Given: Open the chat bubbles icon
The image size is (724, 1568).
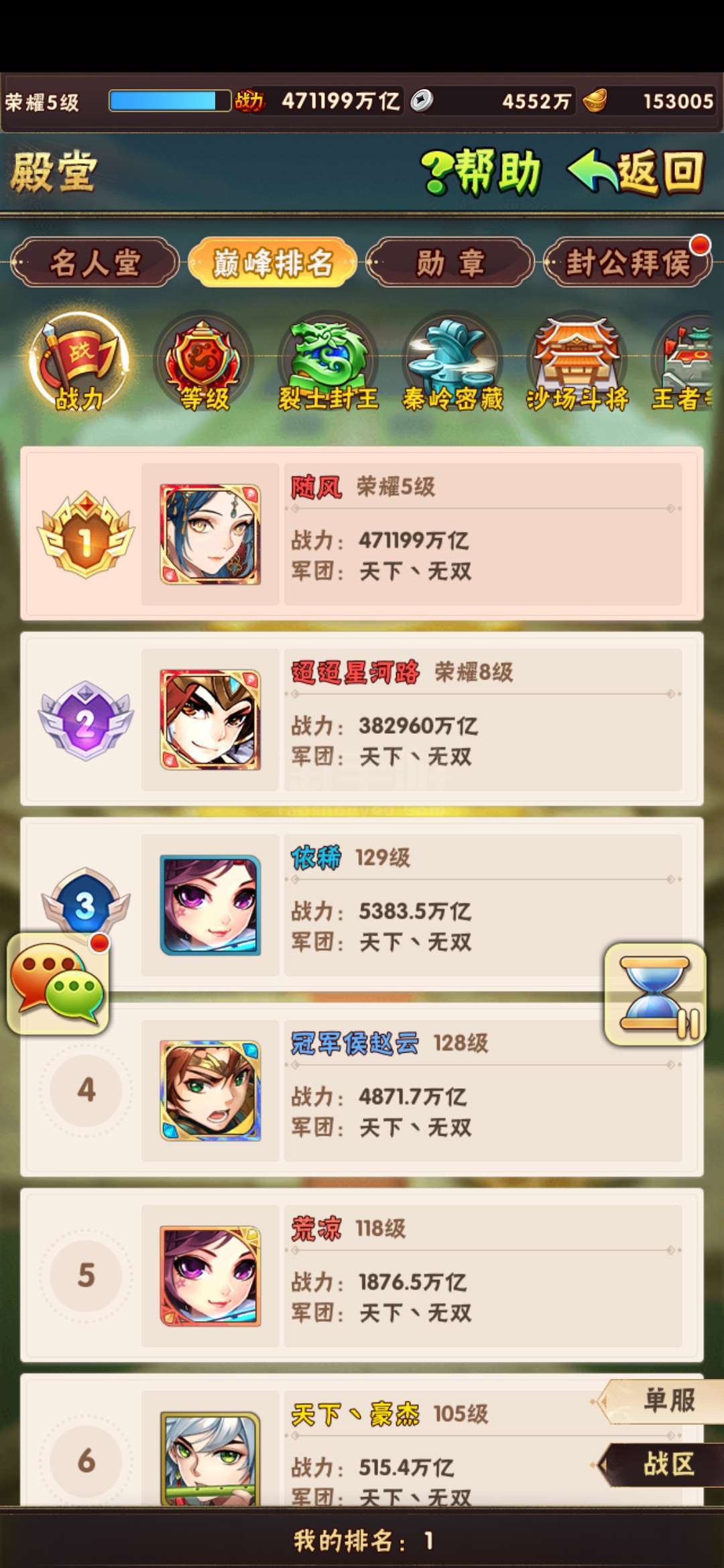Looking at the screenshot, I should pos(58,983).
